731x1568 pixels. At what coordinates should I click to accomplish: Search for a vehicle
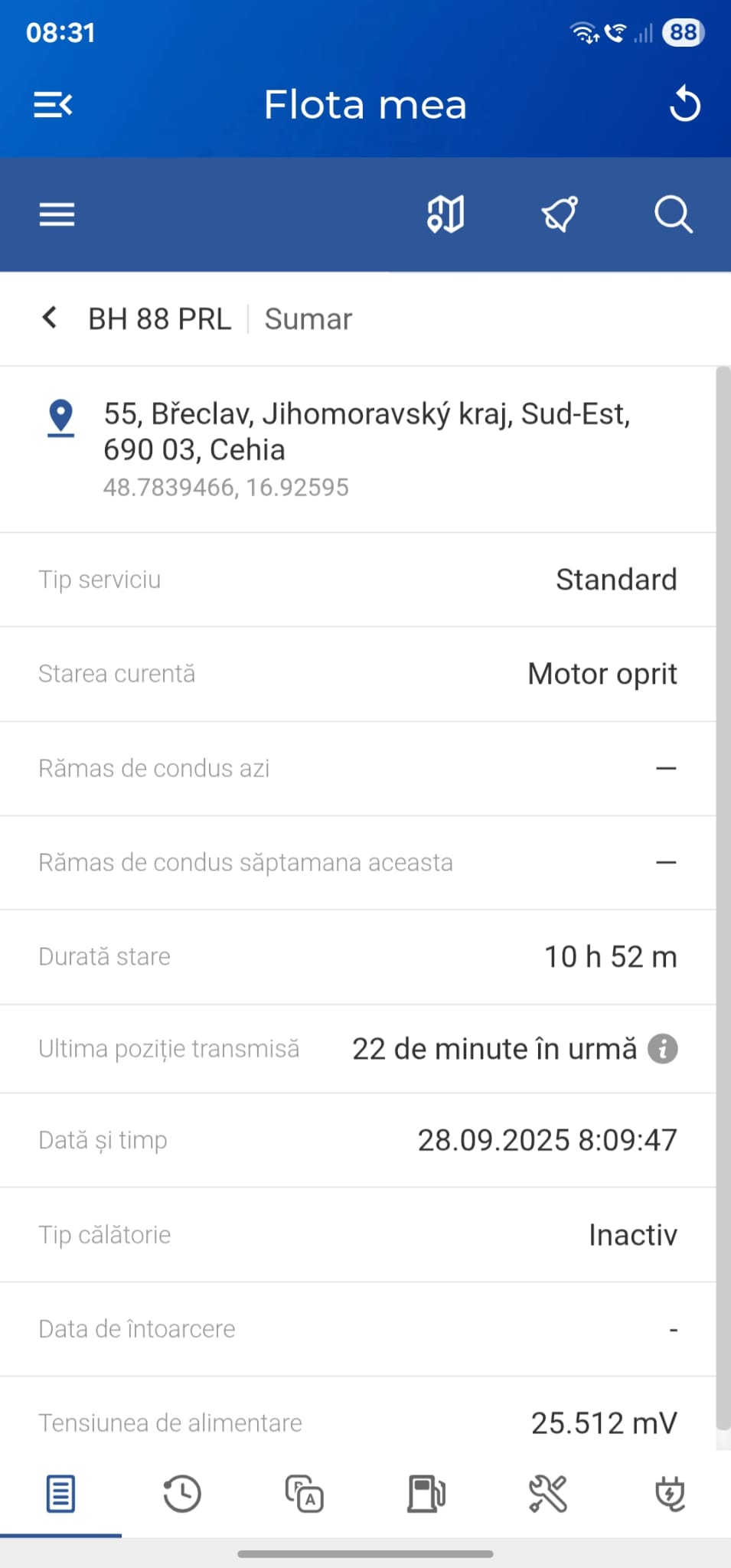(x=673, y=214)
